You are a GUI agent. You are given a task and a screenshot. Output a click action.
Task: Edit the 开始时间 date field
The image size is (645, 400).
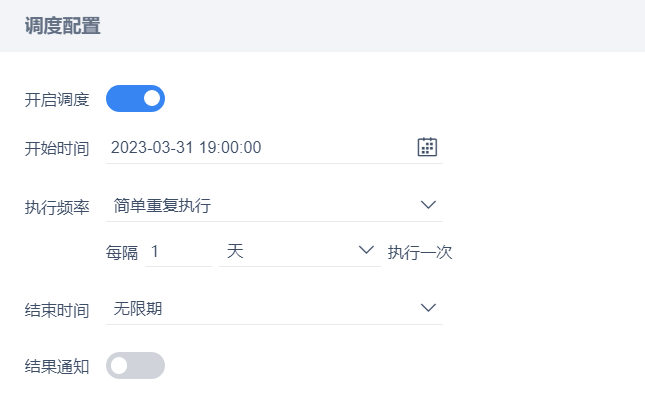click(x=255, y=148)
